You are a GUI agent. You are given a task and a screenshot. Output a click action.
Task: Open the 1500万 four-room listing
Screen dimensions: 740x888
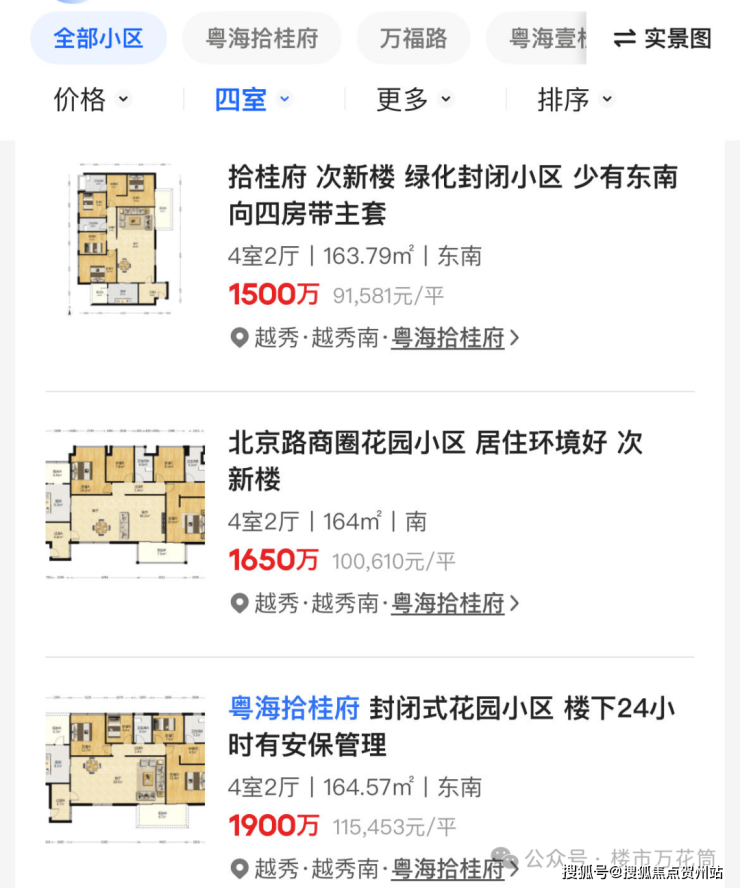452,195
